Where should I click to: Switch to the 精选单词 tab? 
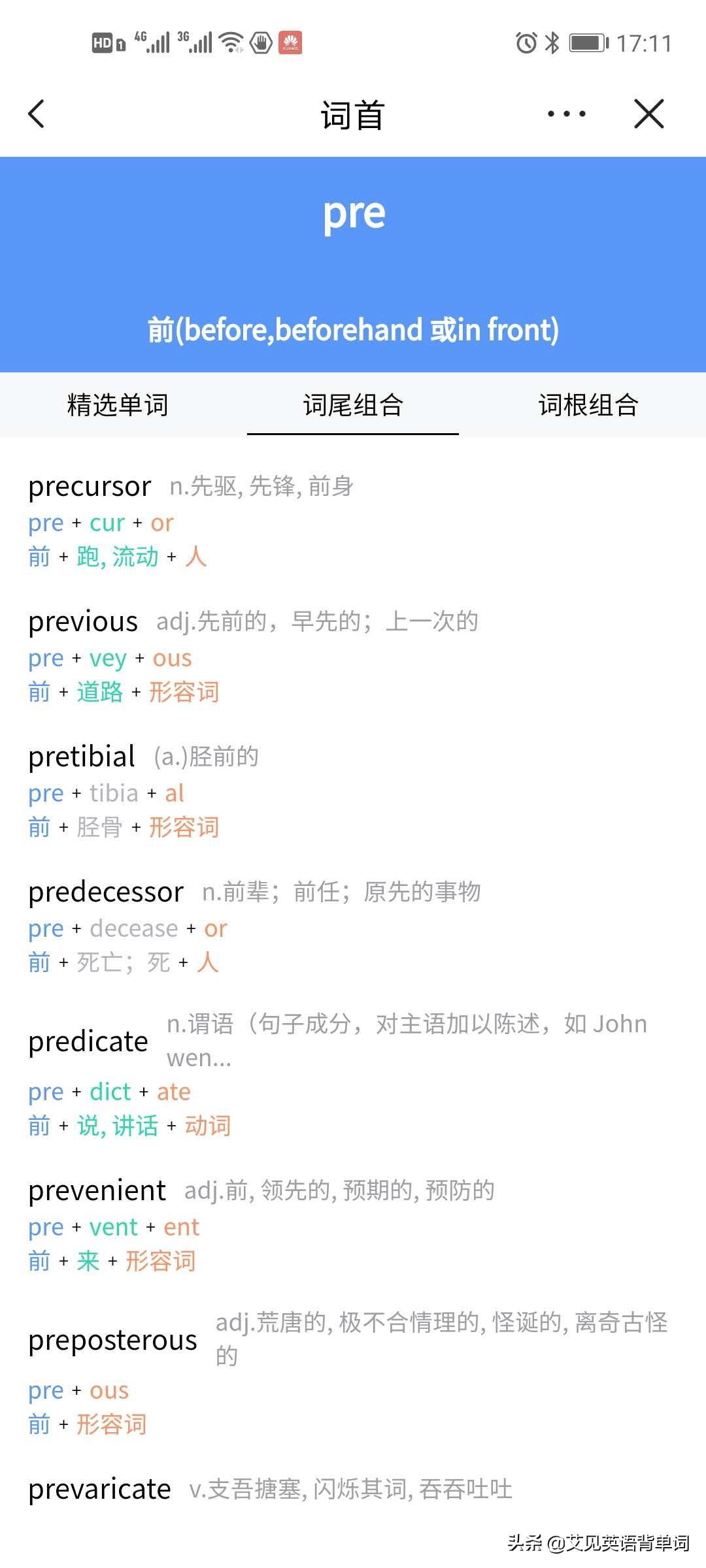point(118,405)
